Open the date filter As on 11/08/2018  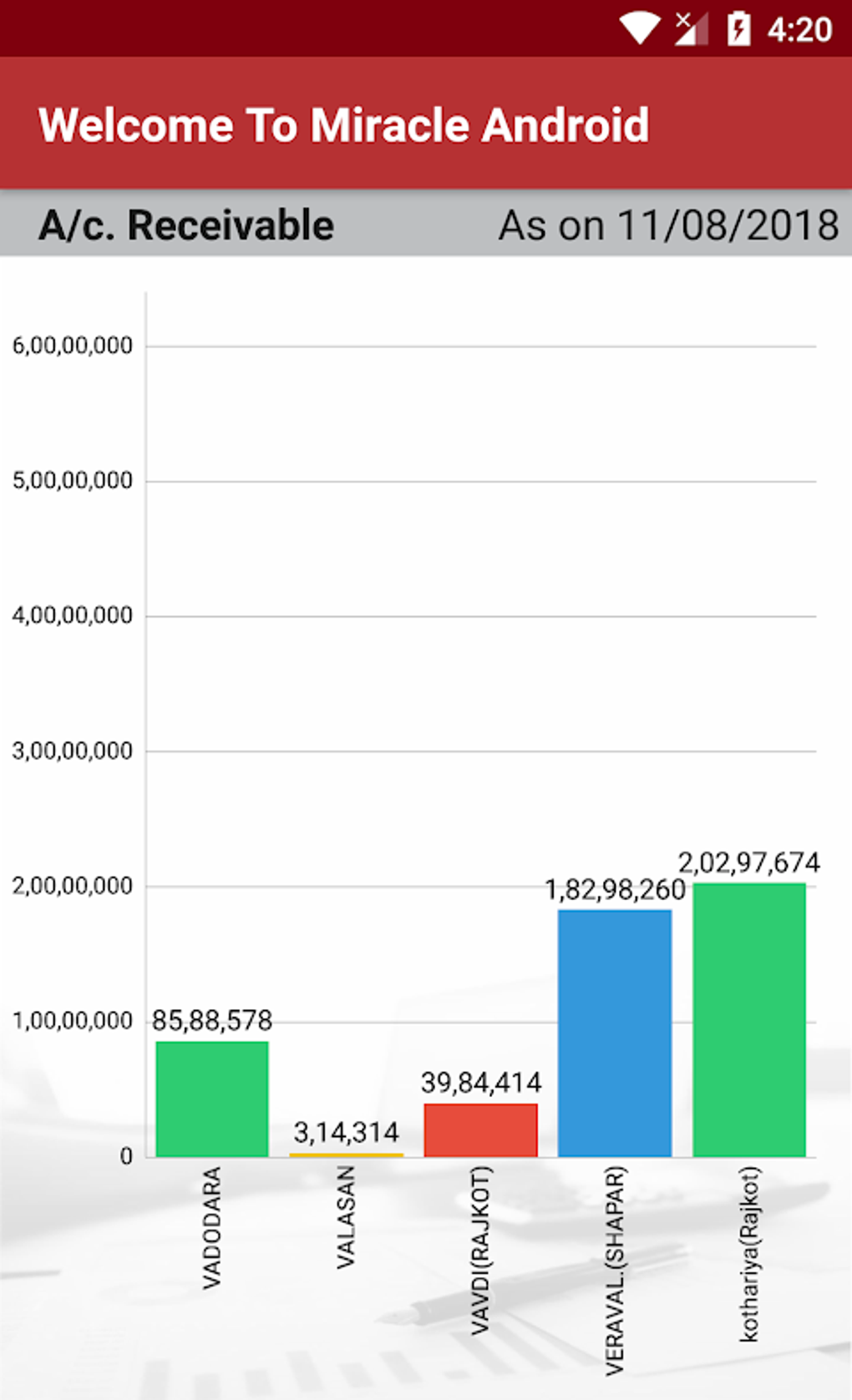click(668, 224)
